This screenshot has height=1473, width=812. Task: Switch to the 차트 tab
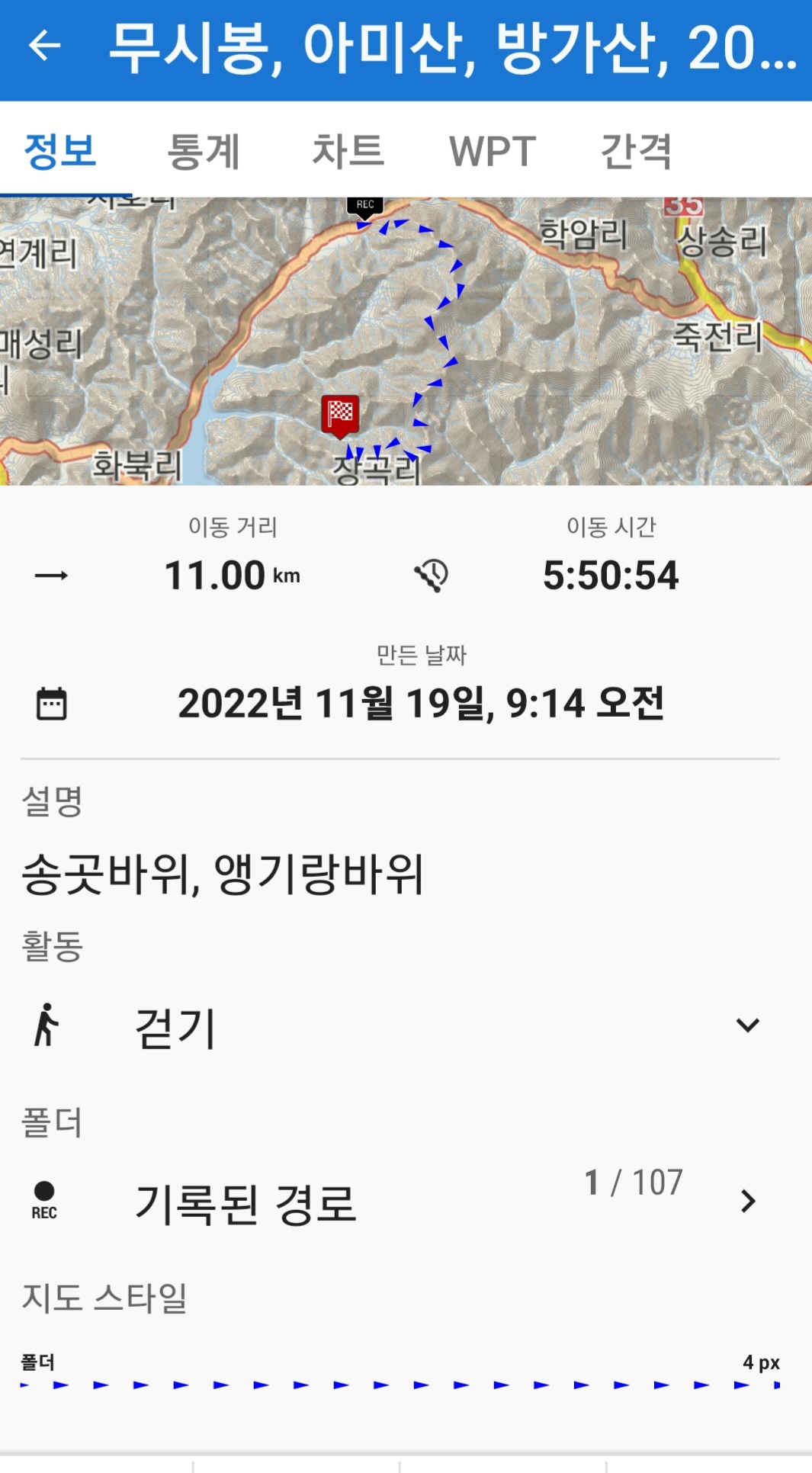pos(348,150)
